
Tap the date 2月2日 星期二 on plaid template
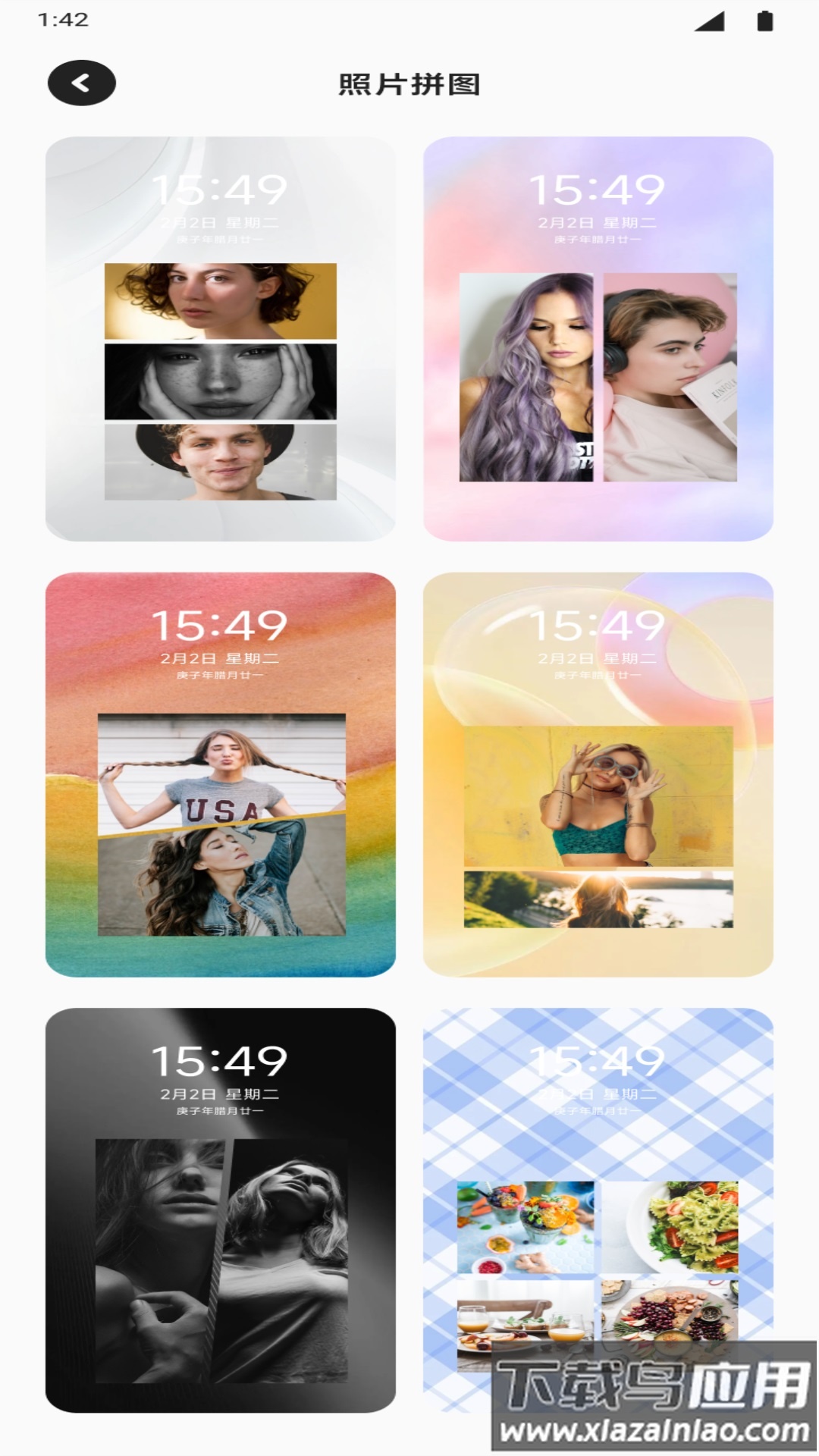(x=596, y=1093)
